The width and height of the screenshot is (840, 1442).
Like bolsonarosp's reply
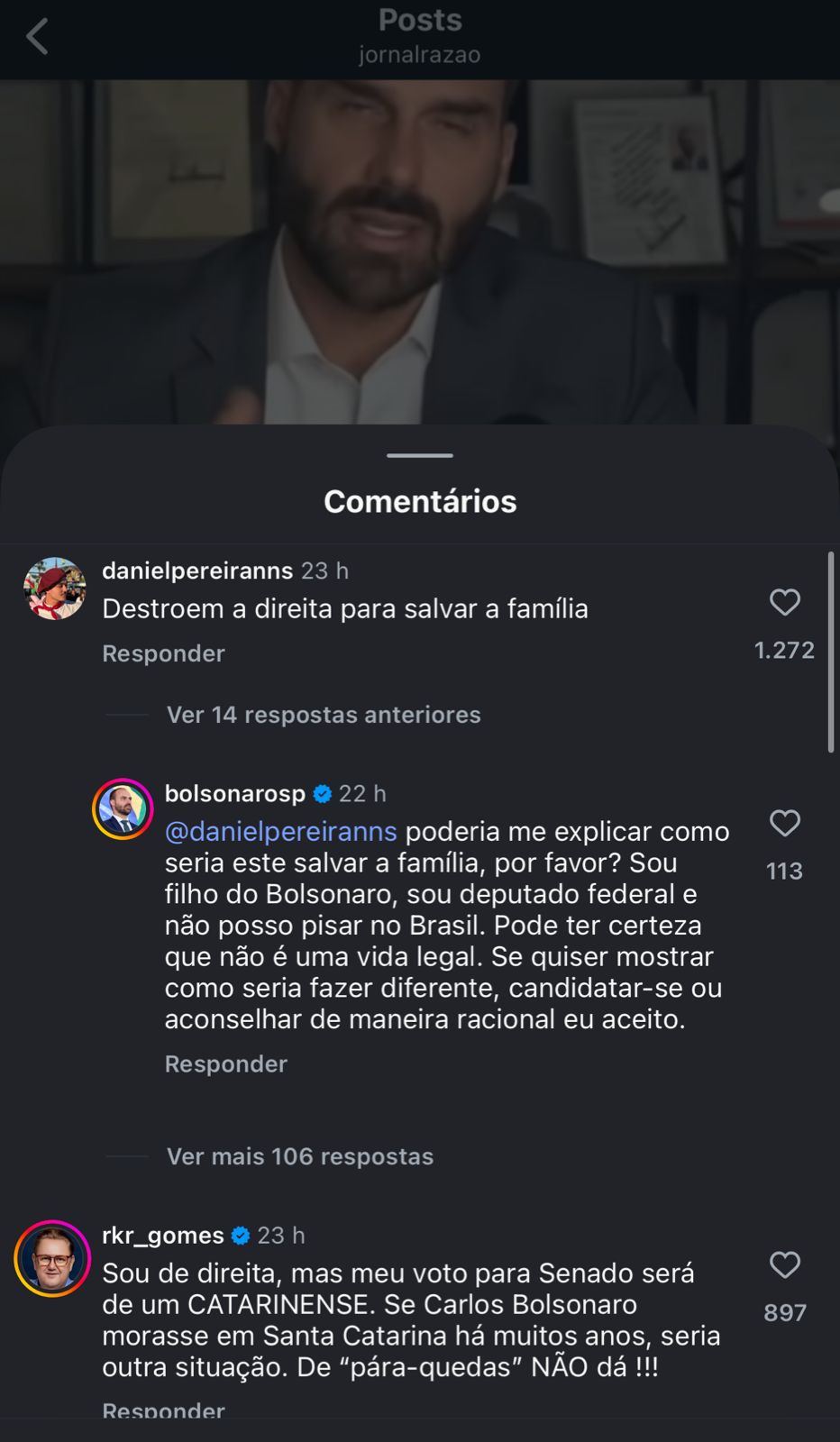click(x=784, y=823)
